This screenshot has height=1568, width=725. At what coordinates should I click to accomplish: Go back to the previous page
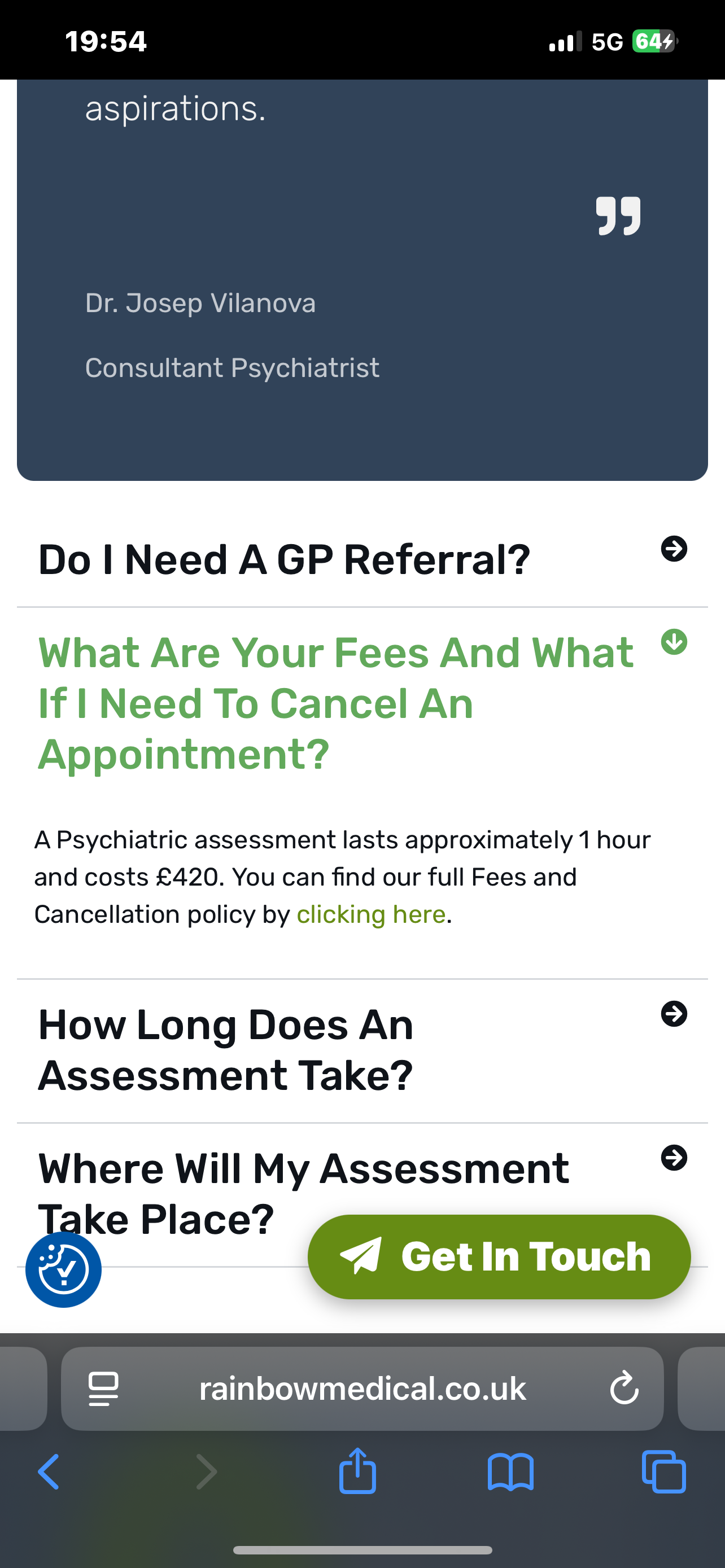49,1472
